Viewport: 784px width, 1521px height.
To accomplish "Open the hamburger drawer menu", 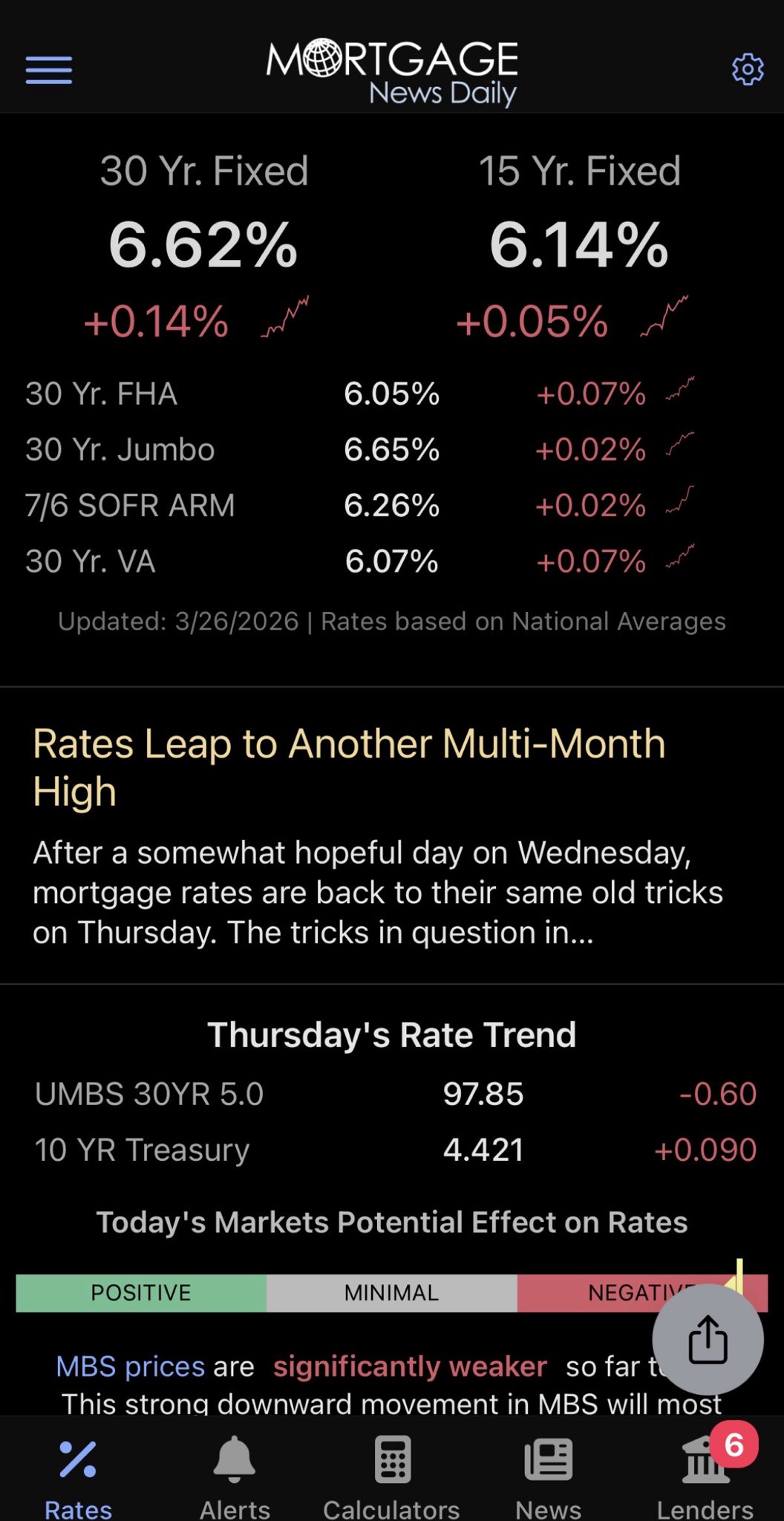I will (49, 71).
